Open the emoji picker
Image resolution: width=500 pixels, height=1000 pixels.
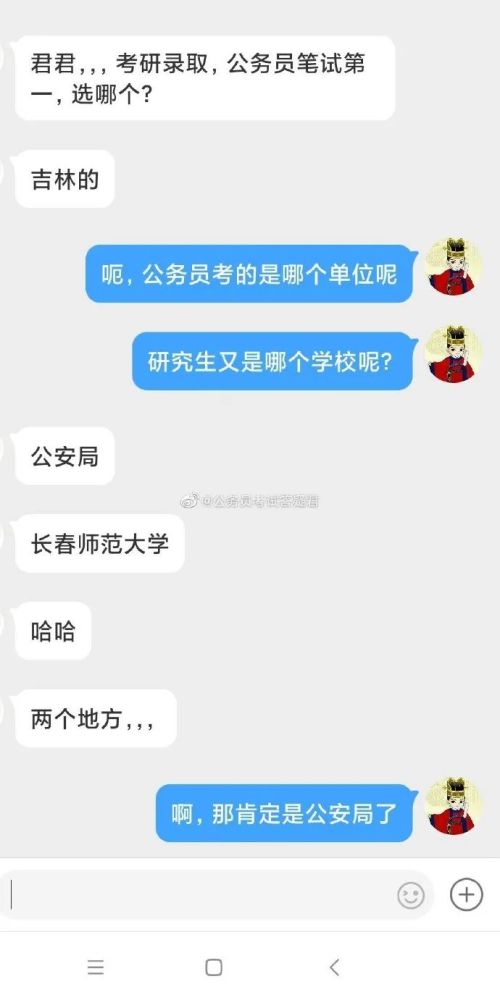tap(411, 895)
